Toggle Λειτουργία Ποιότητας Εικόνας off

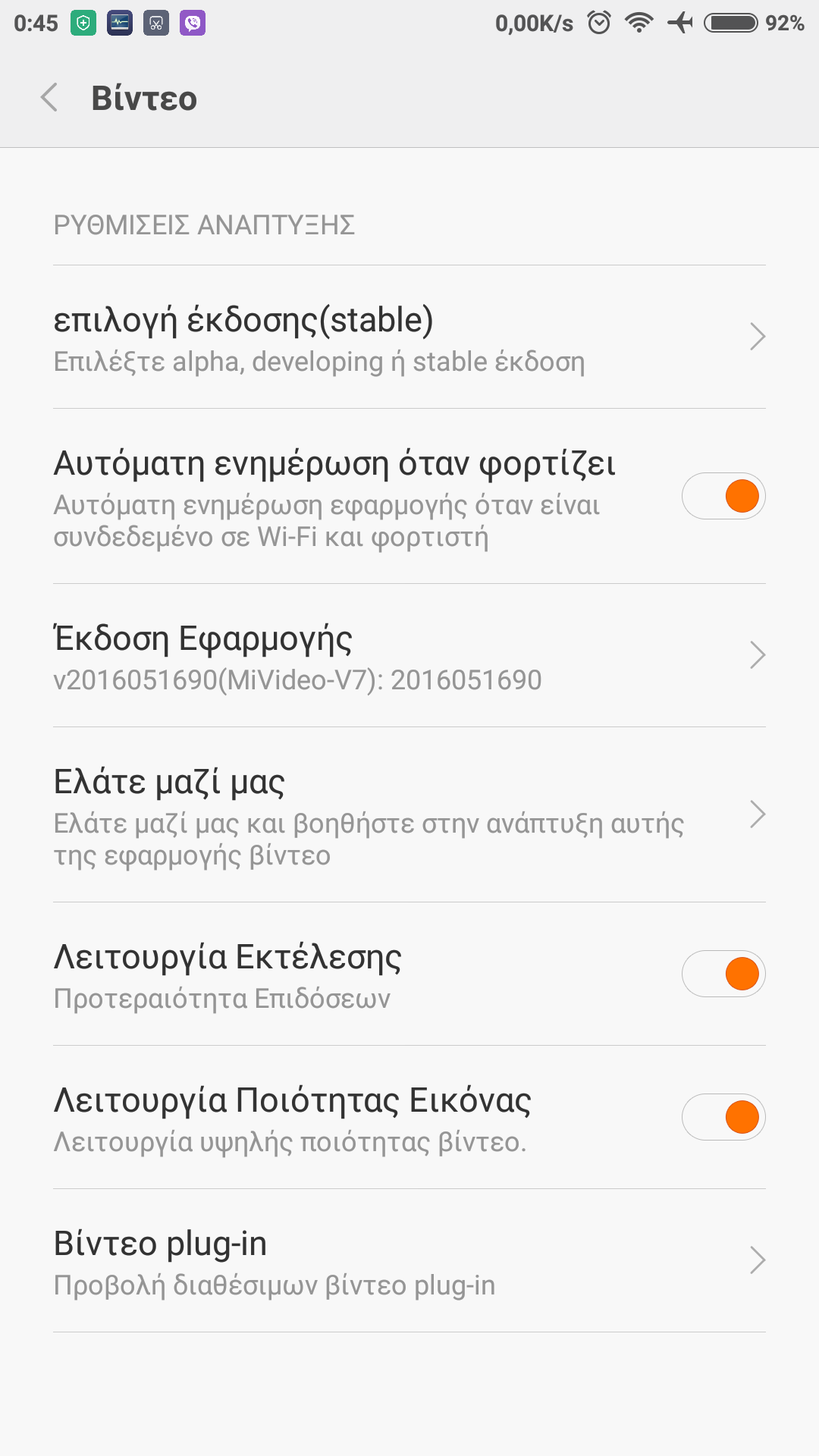pyautogui.click(x=723, y=1118)
